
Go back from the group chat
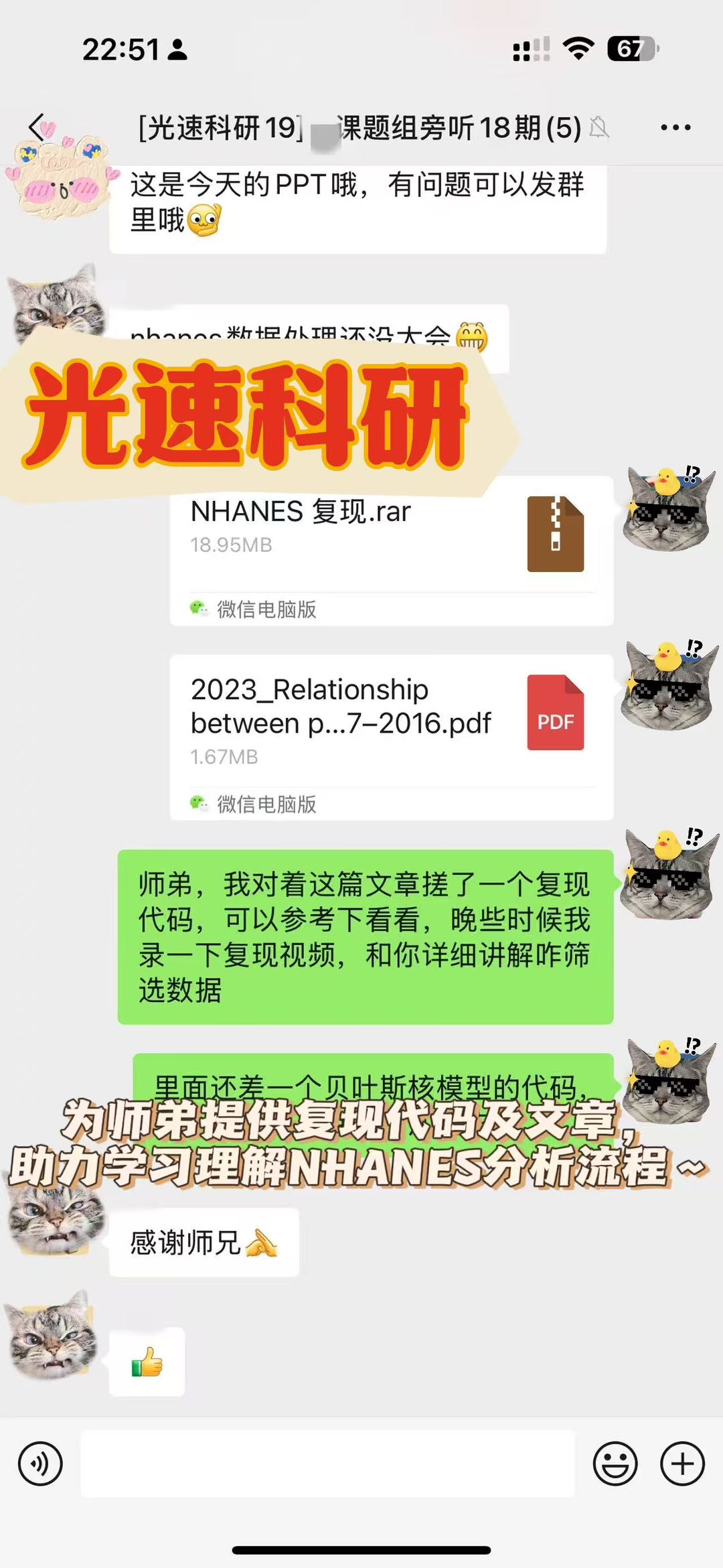pos(39,127)
